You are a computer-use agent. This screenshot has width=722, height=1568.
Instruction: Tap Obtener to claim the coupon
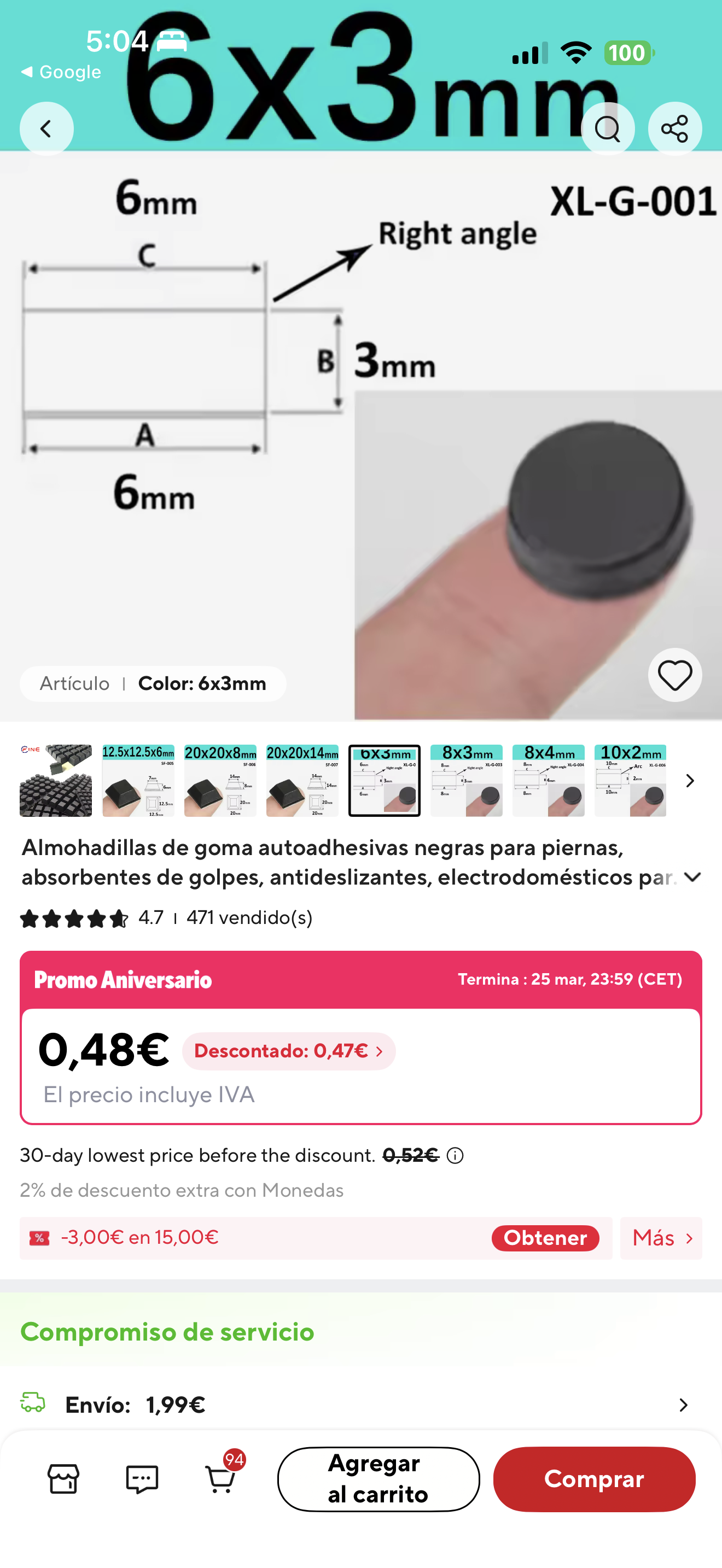click(545, 1238)
